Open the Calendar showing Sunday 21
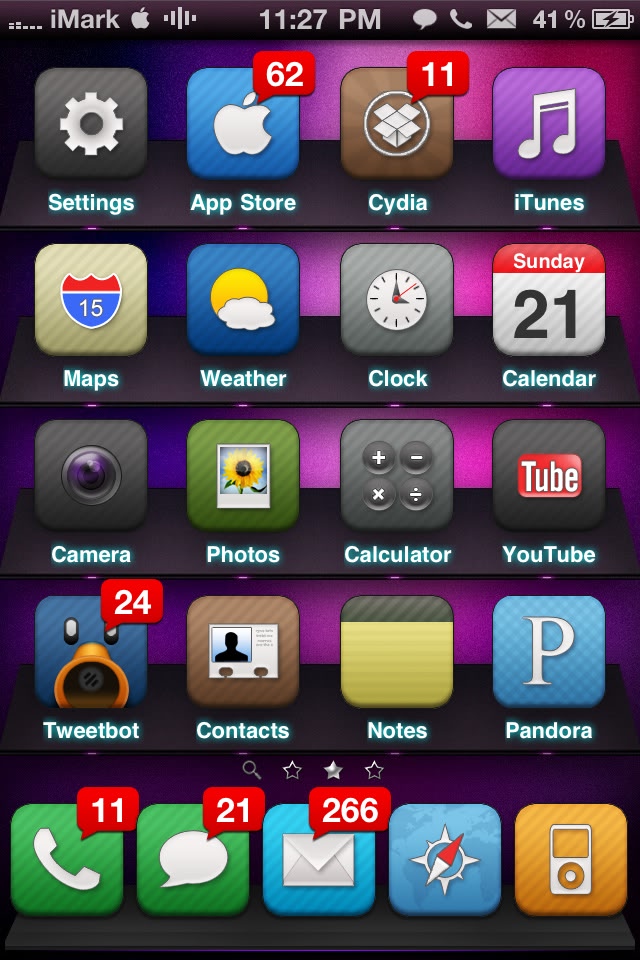The width and height of the screenshot is (640, 960). 549,300
